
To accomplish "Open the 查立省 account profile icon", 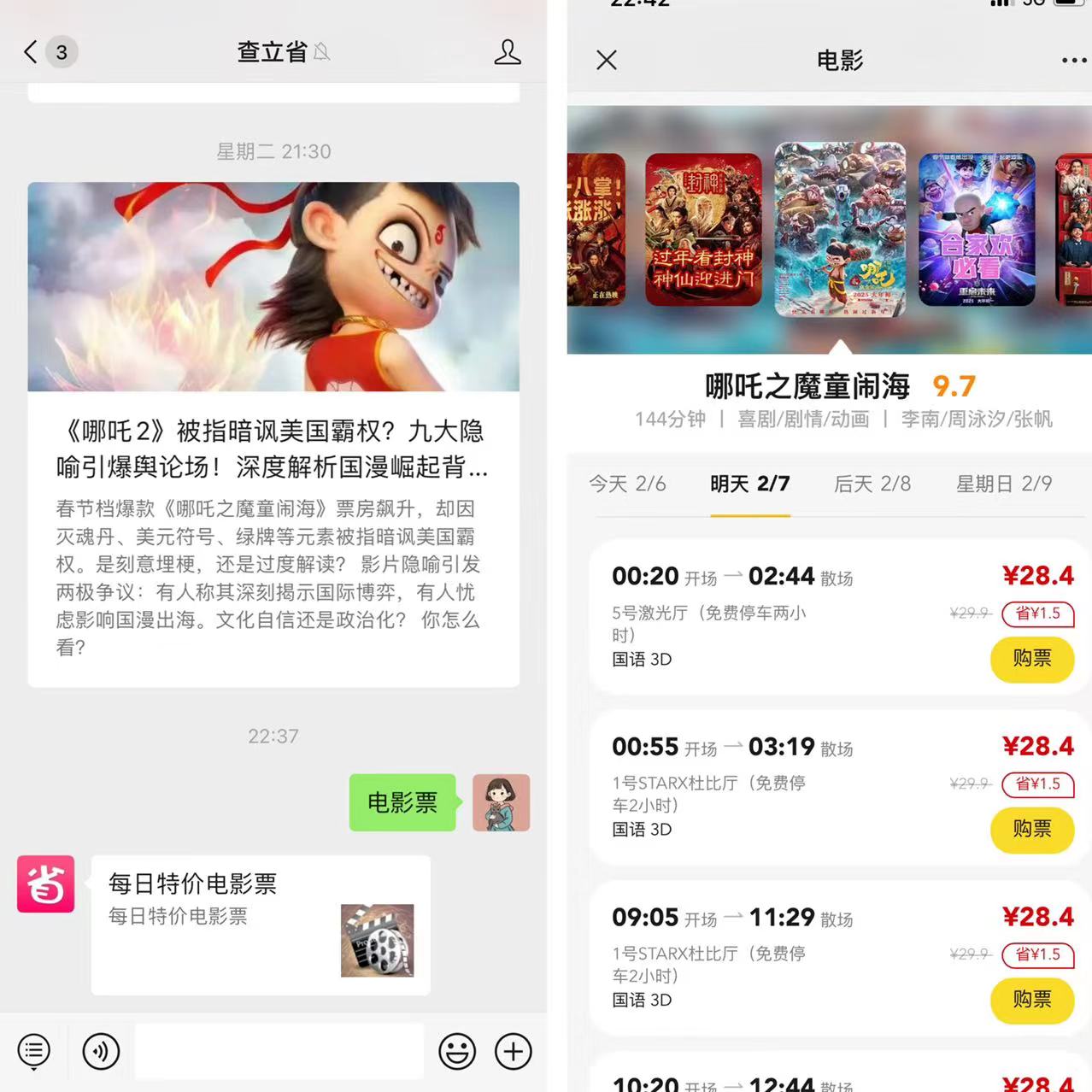I will 508,52.
